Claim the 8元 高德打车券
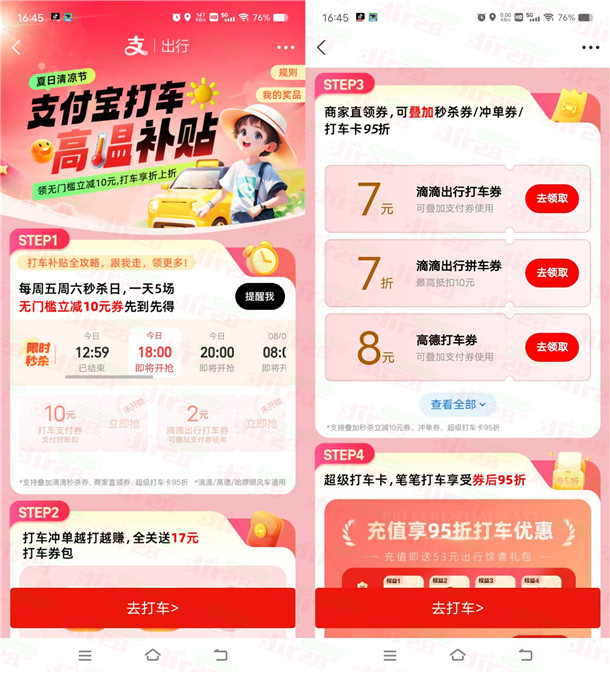Image resolution: width=610 pixels, height=673 pixels. [551, 347]
